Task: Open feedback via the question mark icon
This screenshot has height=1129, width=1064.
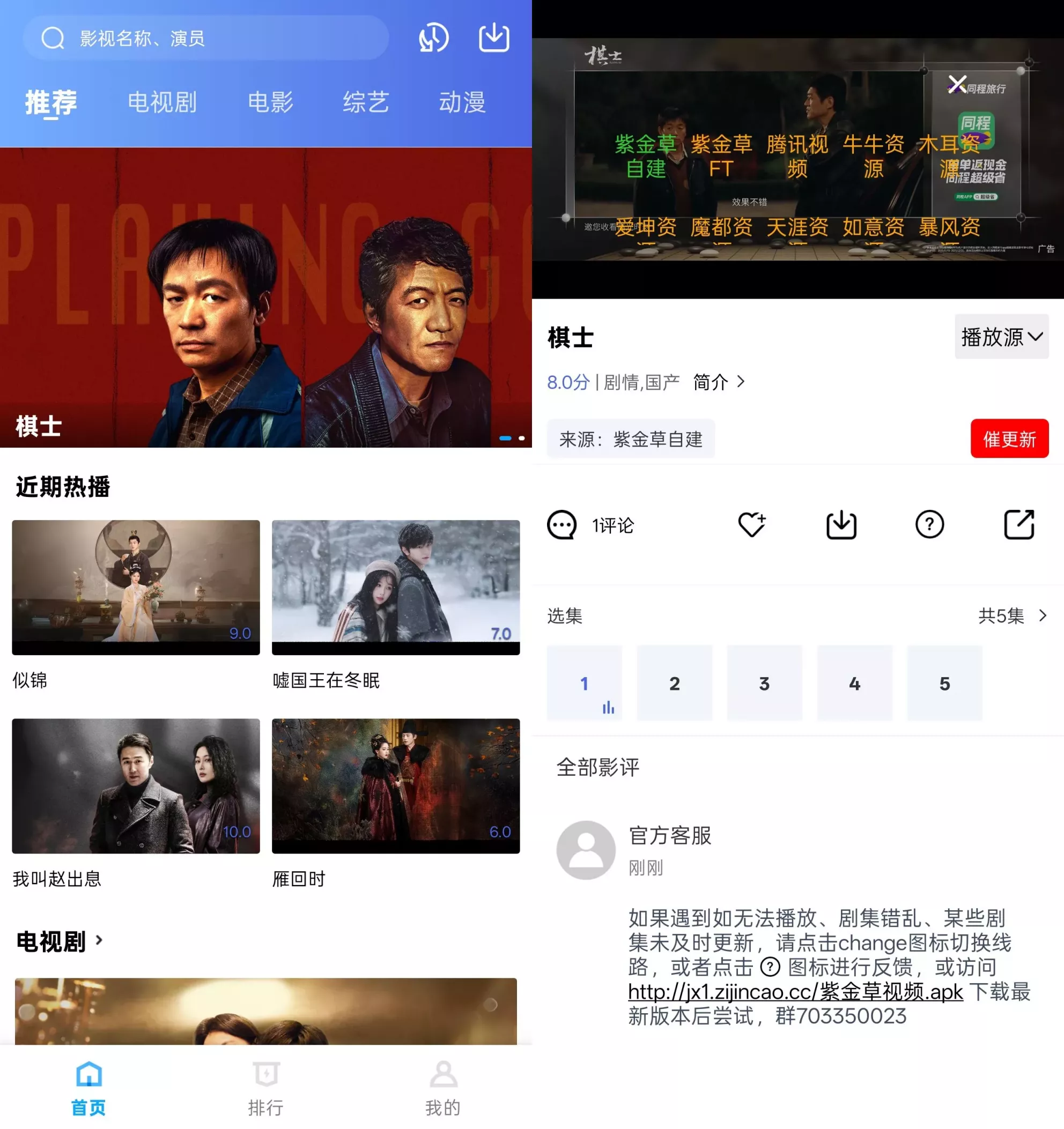Action: tap(929, 525)
